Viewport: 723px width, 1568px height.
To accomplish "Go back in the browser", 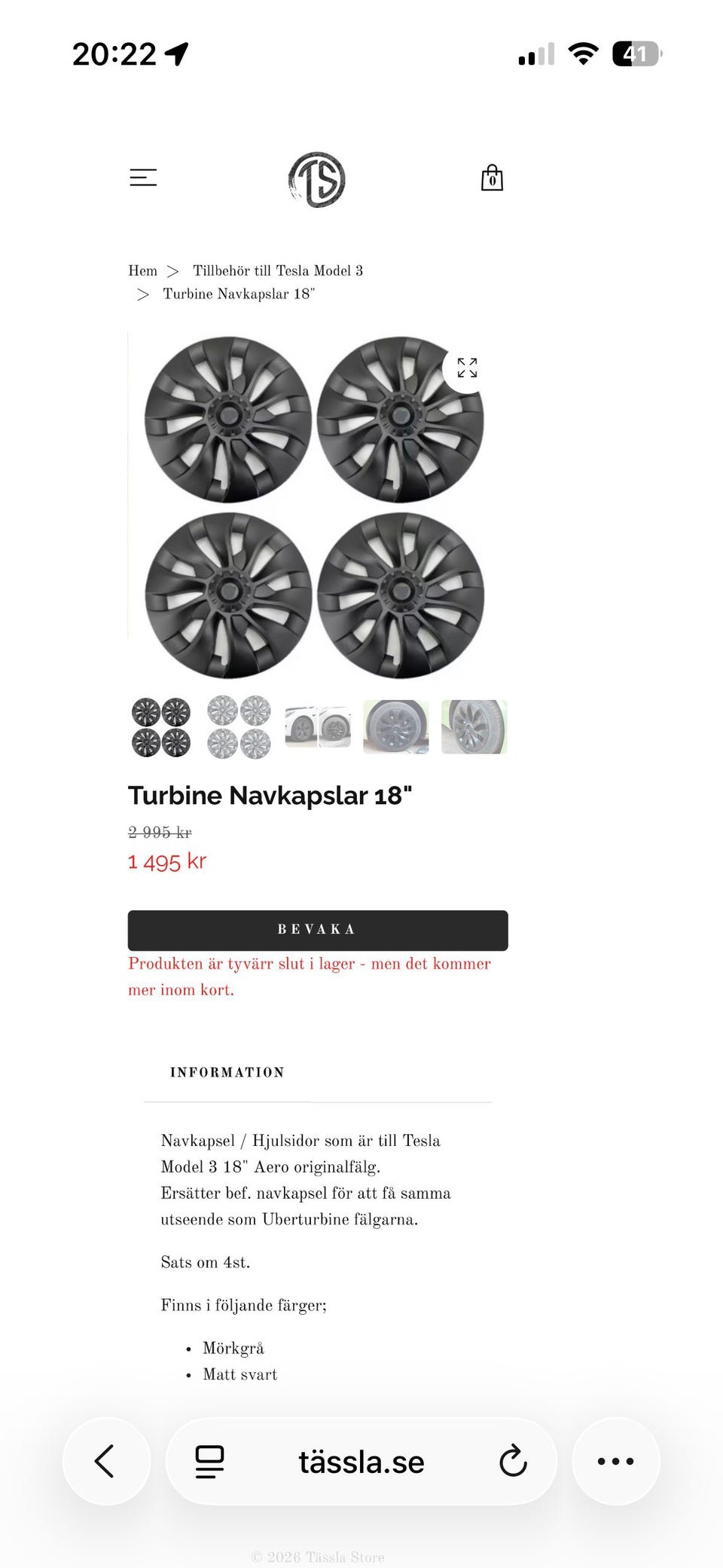I will click(x=105, y=1461).
